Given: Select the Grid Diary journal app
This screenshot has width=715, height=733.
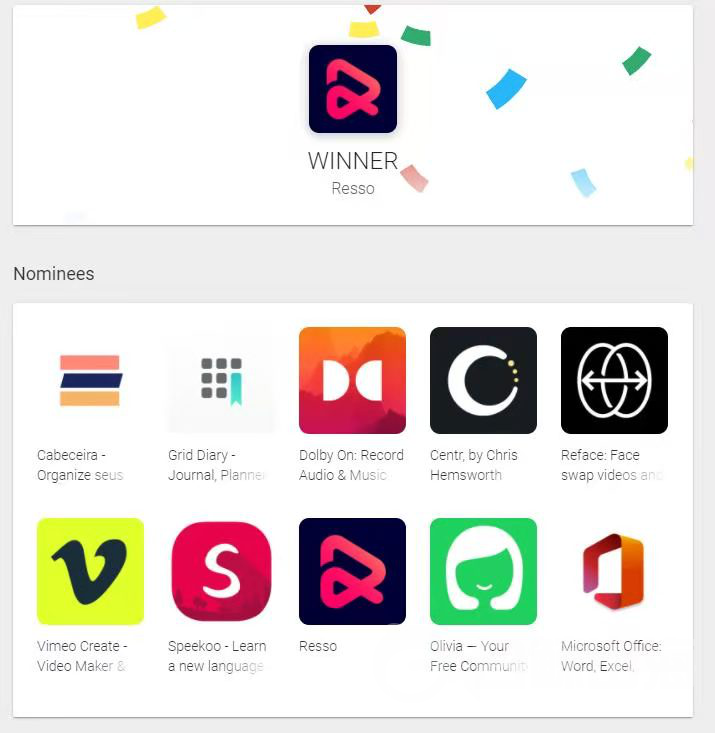Looking at the screenshot, I should click(x=221, y=381).
